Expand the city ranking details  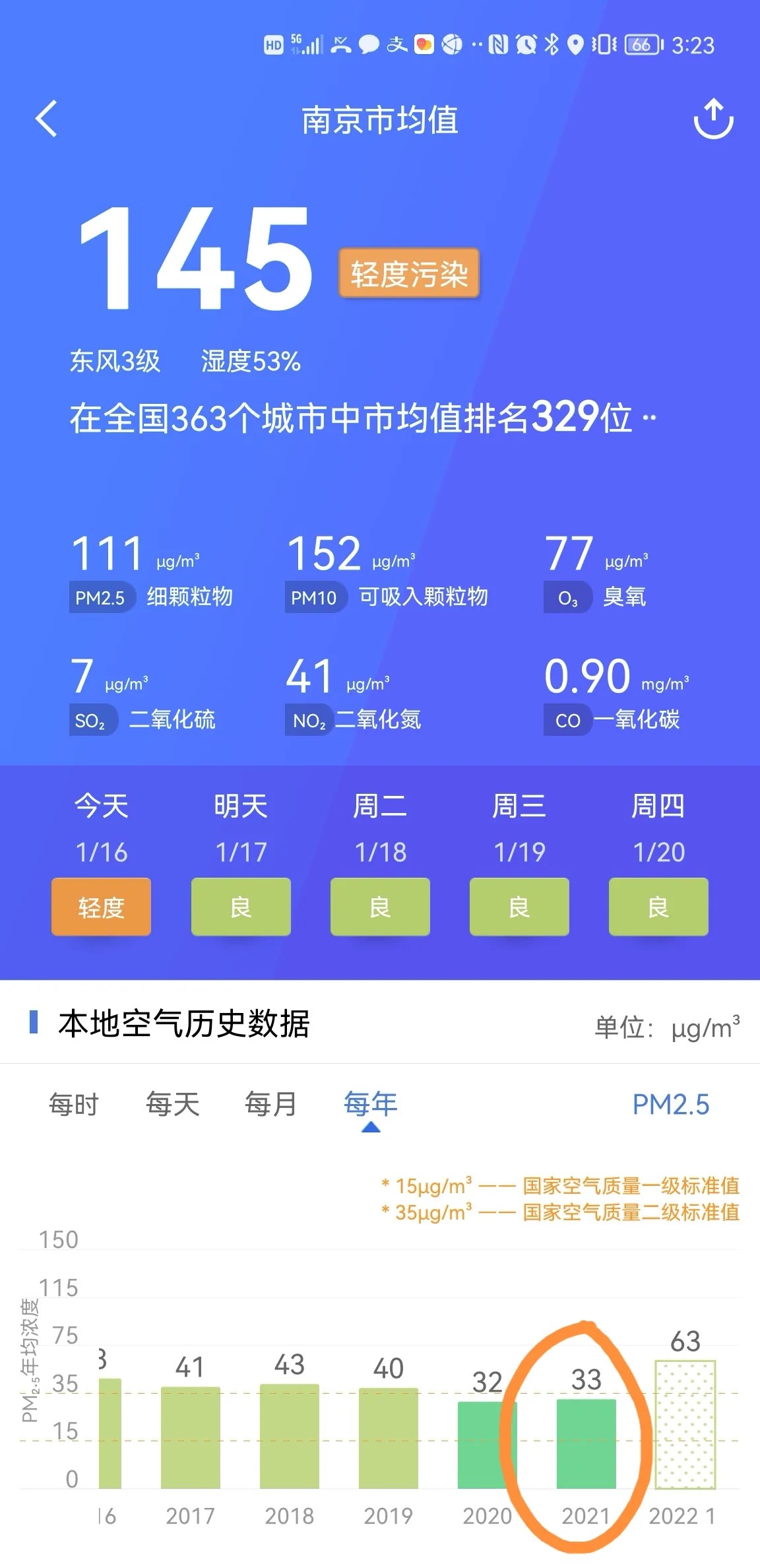coord(649,418)
